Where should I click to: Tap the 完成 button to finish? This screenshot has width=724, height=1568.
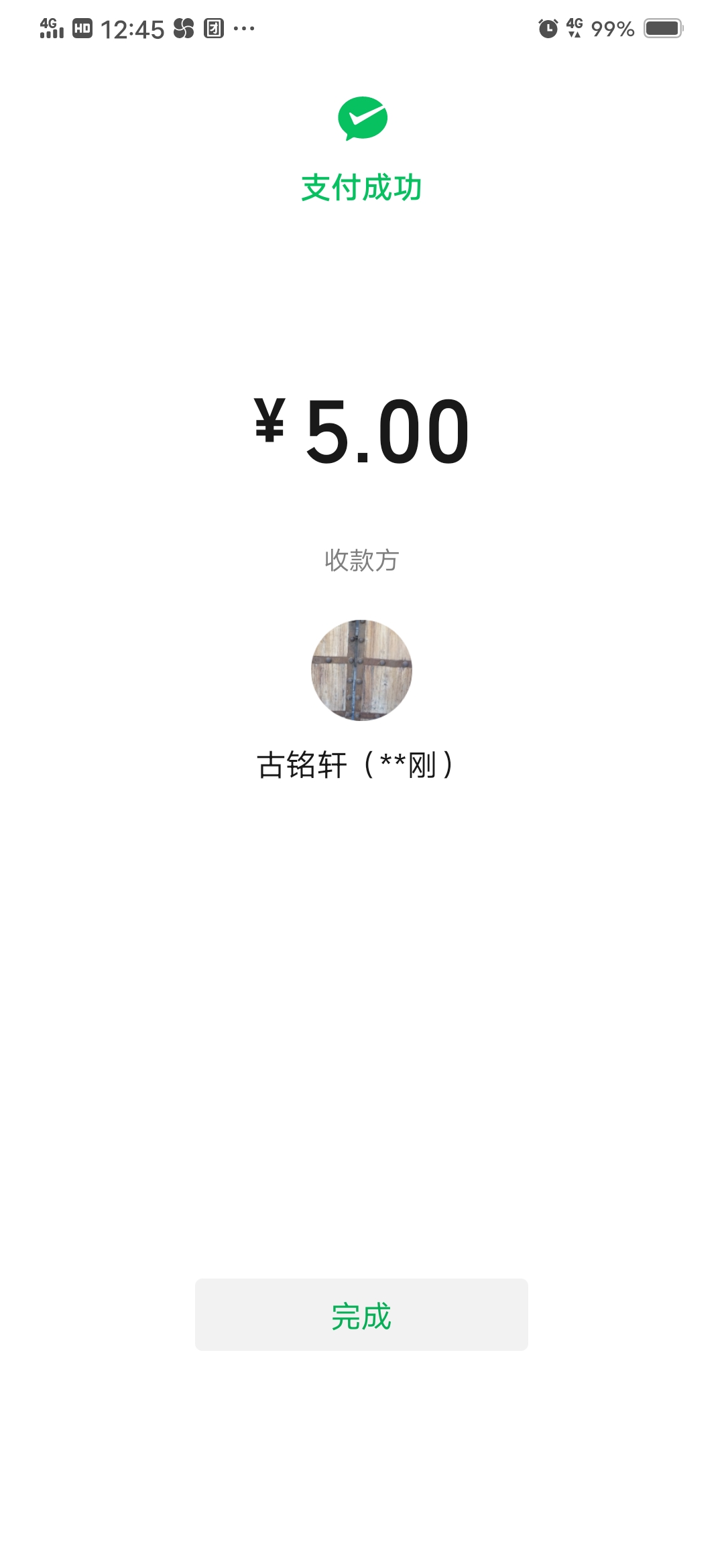tap(361, 1315)
